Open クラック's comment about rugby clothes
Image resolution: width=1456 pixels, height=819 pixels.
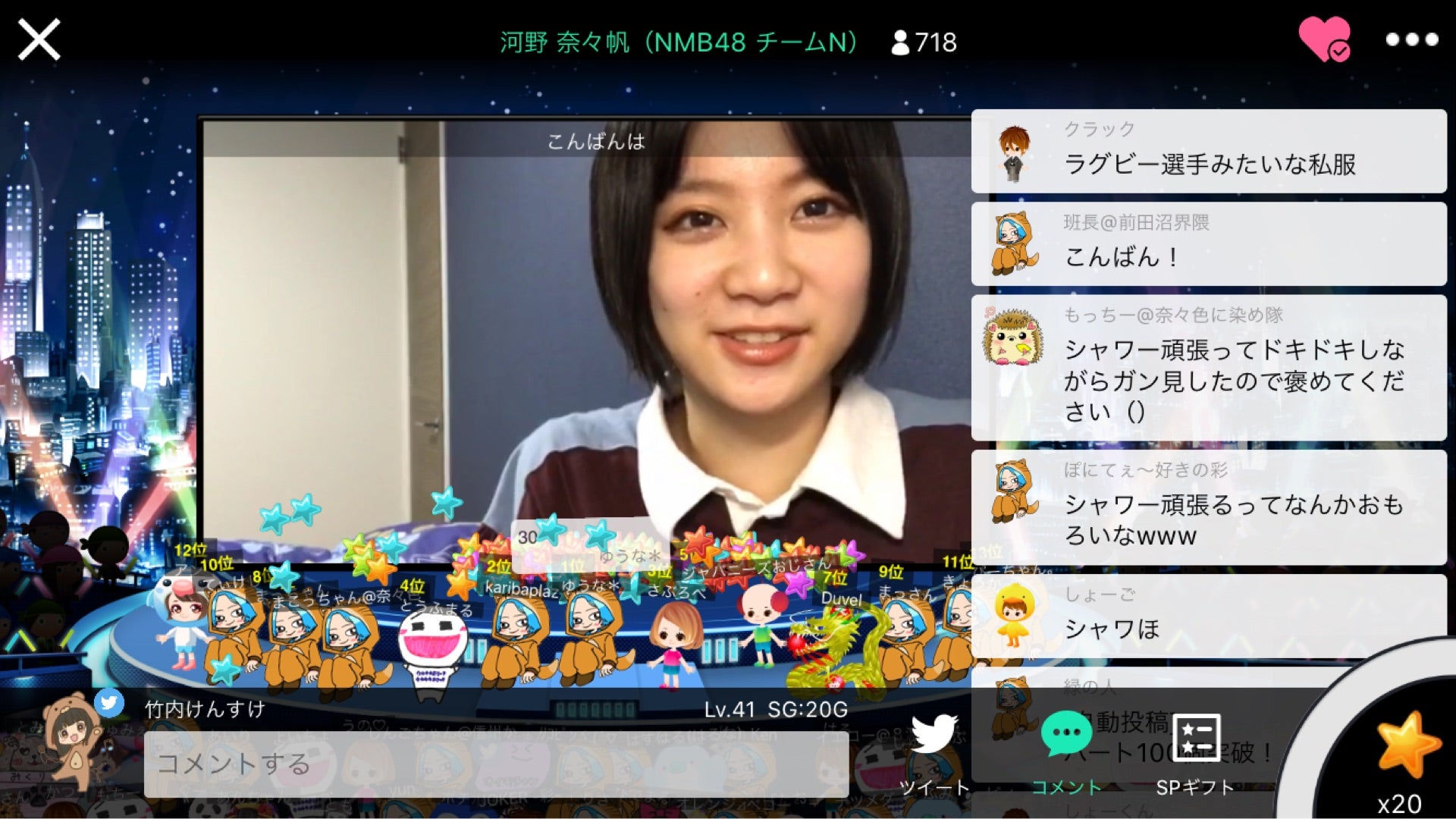click(x=1209, y=151)
